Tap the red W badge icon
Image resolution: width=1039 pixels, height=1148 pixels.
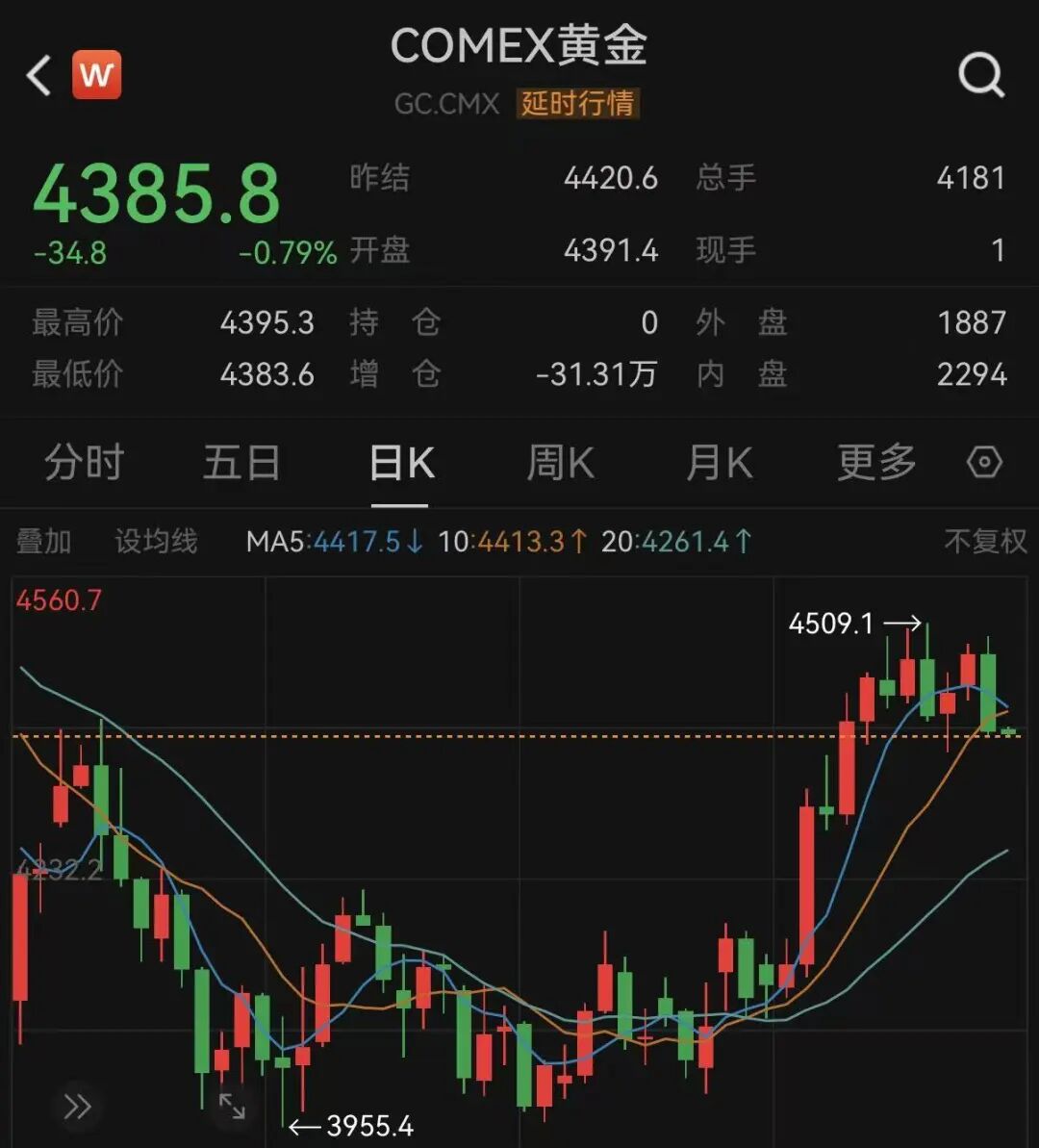click(96, 74)
